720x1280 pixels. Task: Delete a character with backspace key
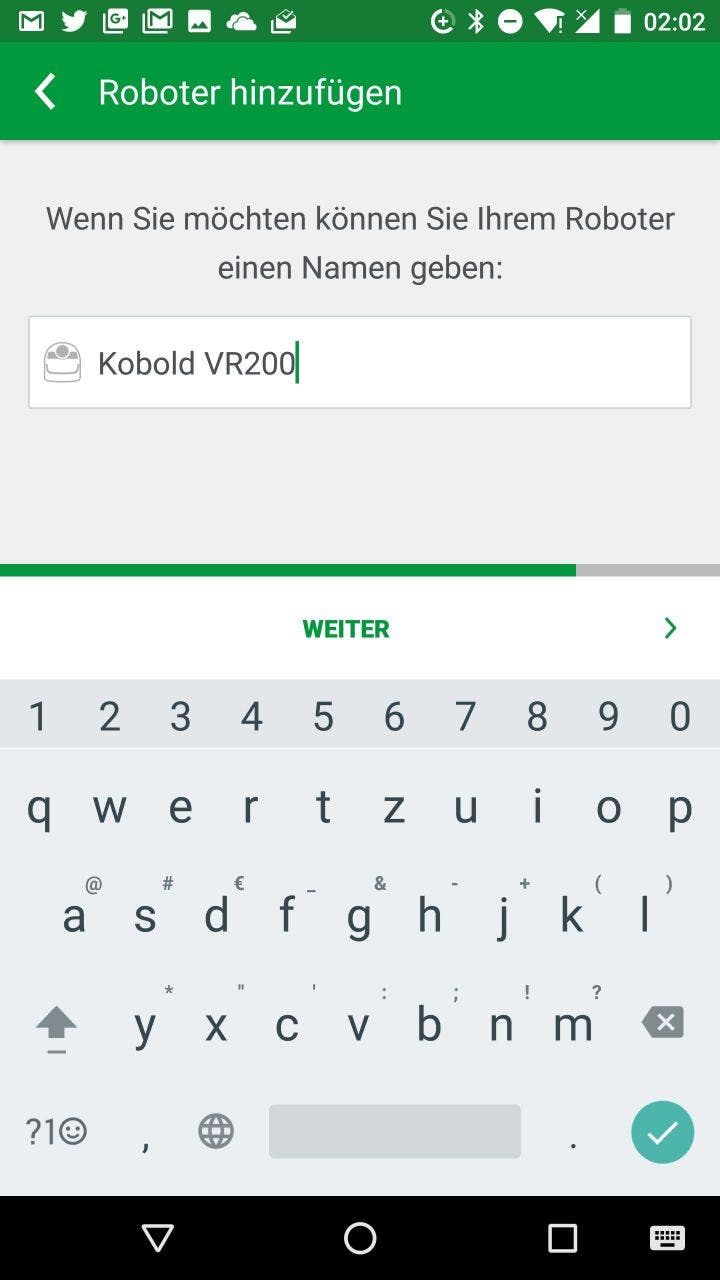click(662, 1022)
